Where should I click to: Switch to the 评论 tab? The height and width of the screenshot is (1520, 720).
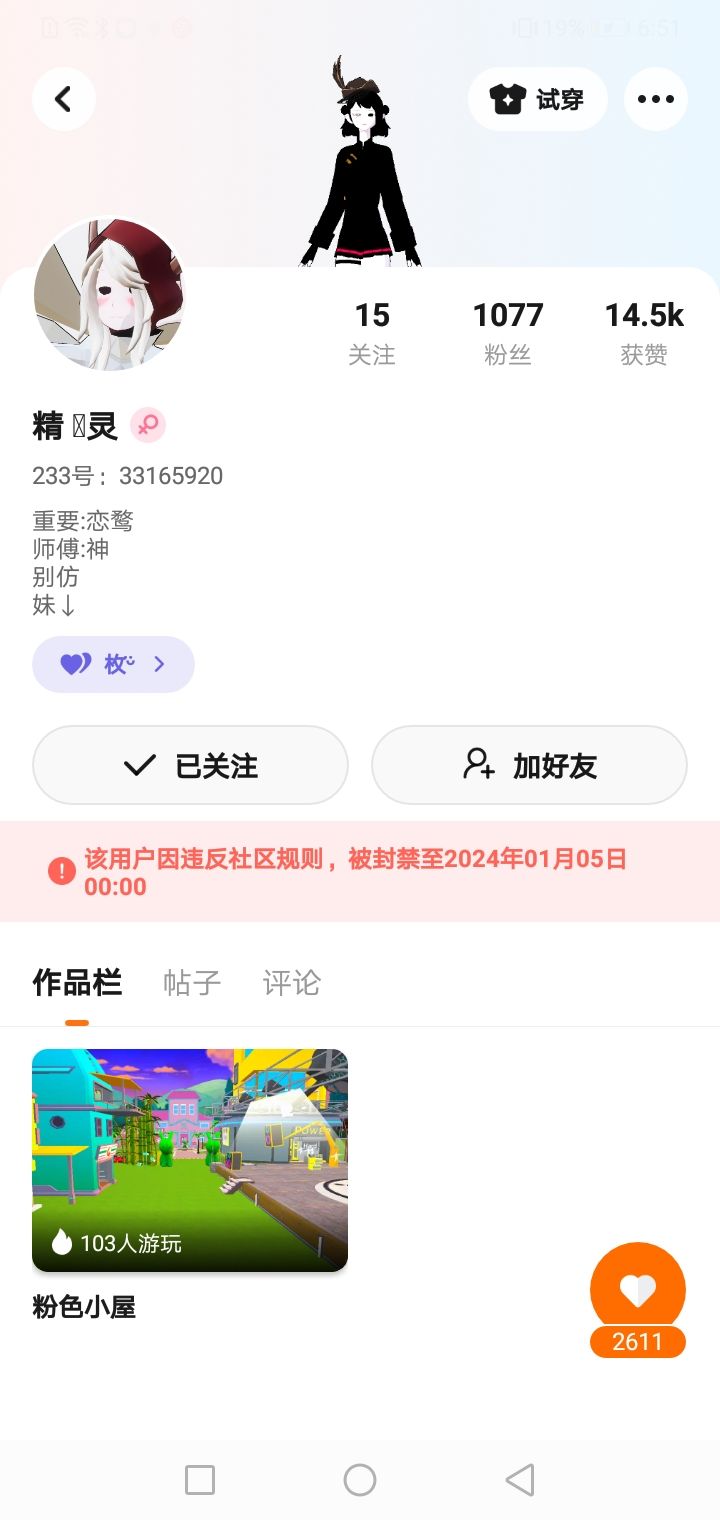pos(291,983)
